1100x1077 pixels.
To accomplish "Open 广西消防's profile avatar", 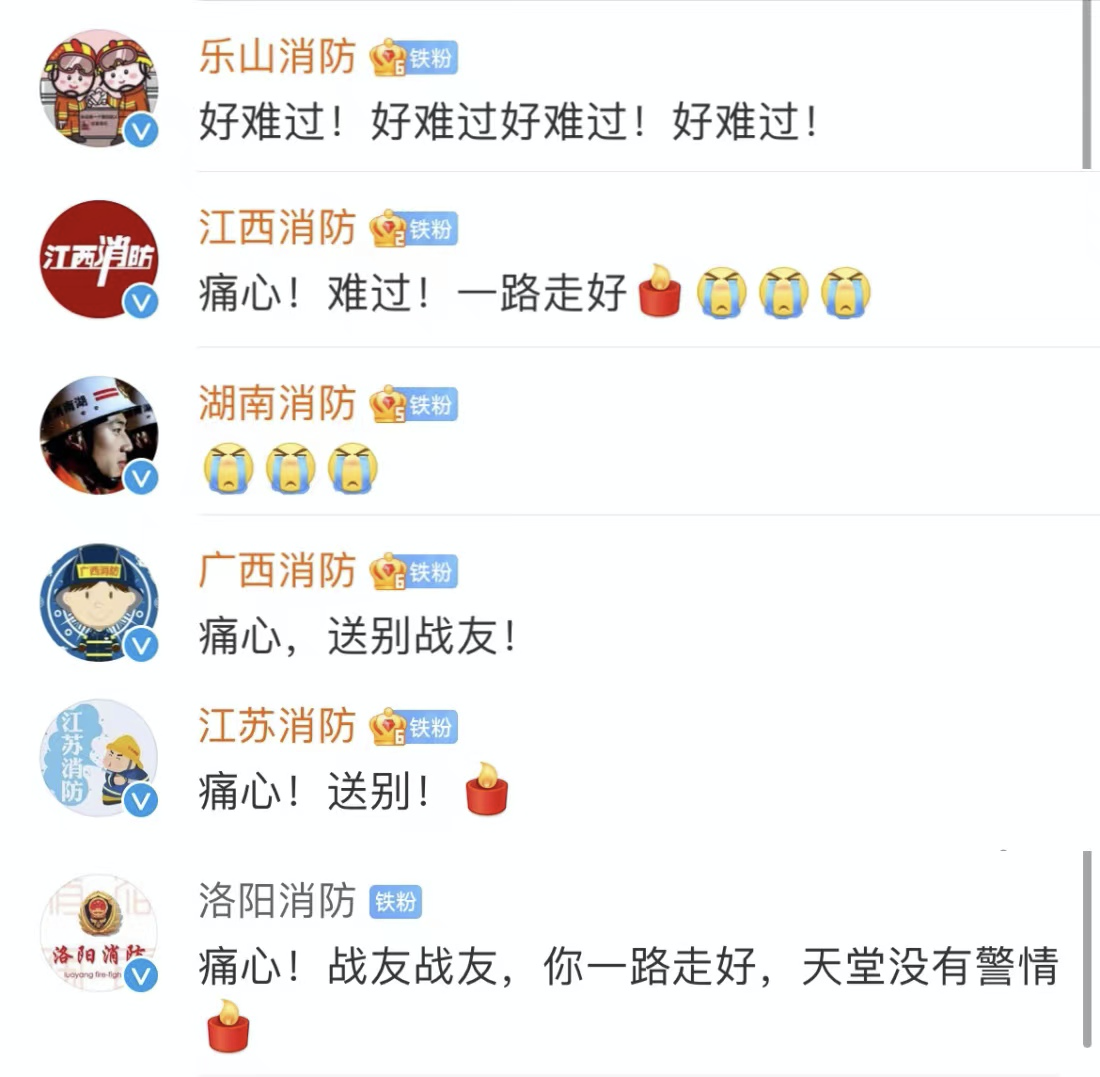I will (98, 602).
